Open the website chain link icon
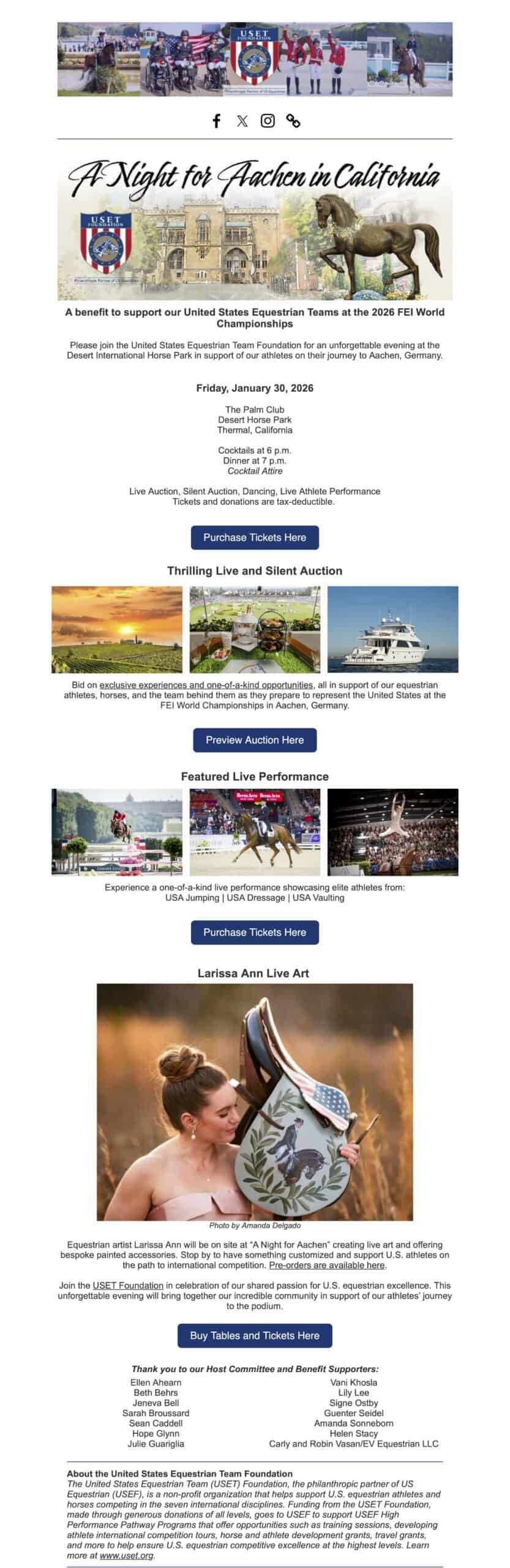The image size is (510, 1568). point(293,121)
